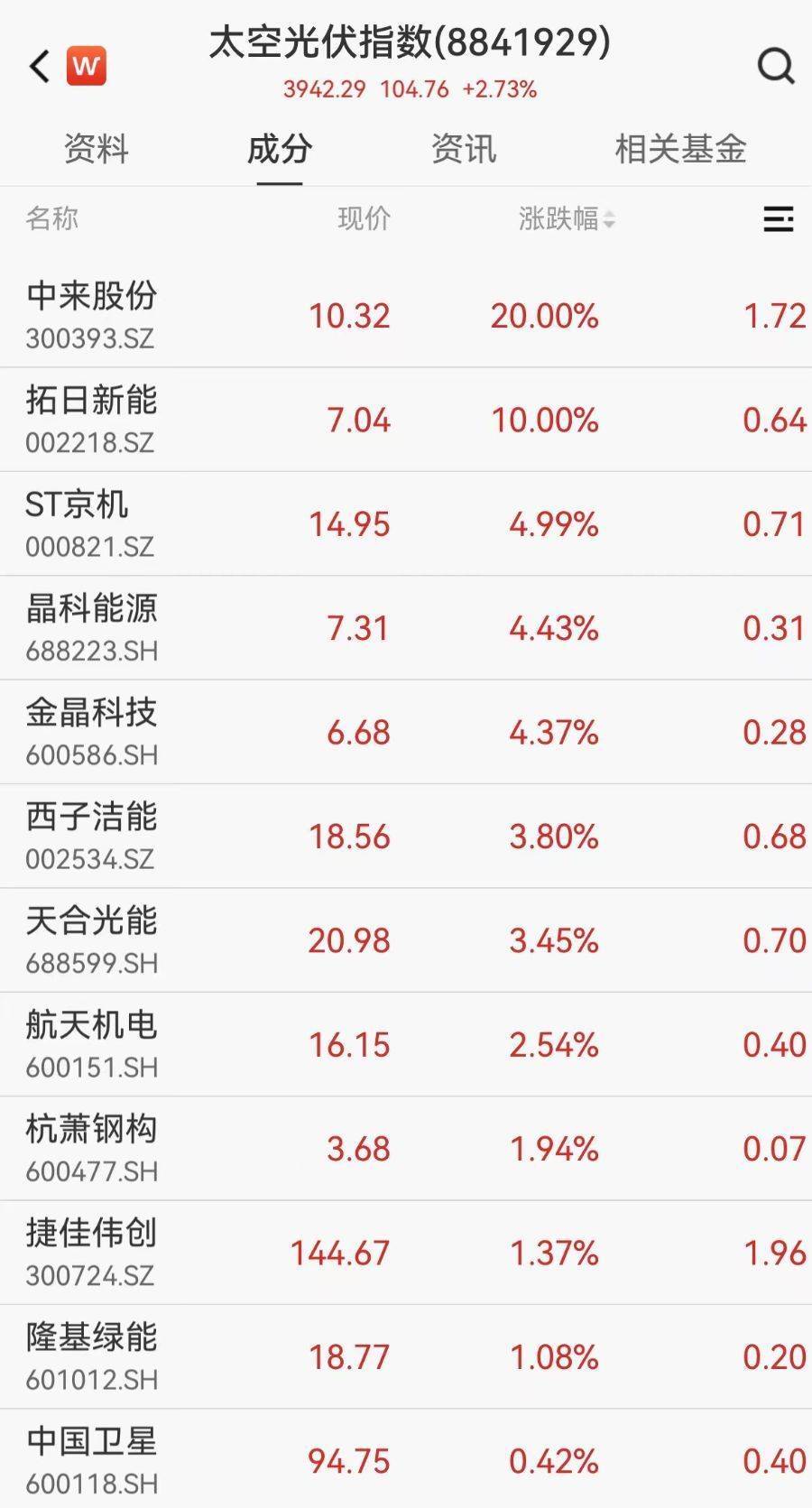Open the red W badge icon
The width and height of the screenshot is (812, 1508).
(86, 66)
